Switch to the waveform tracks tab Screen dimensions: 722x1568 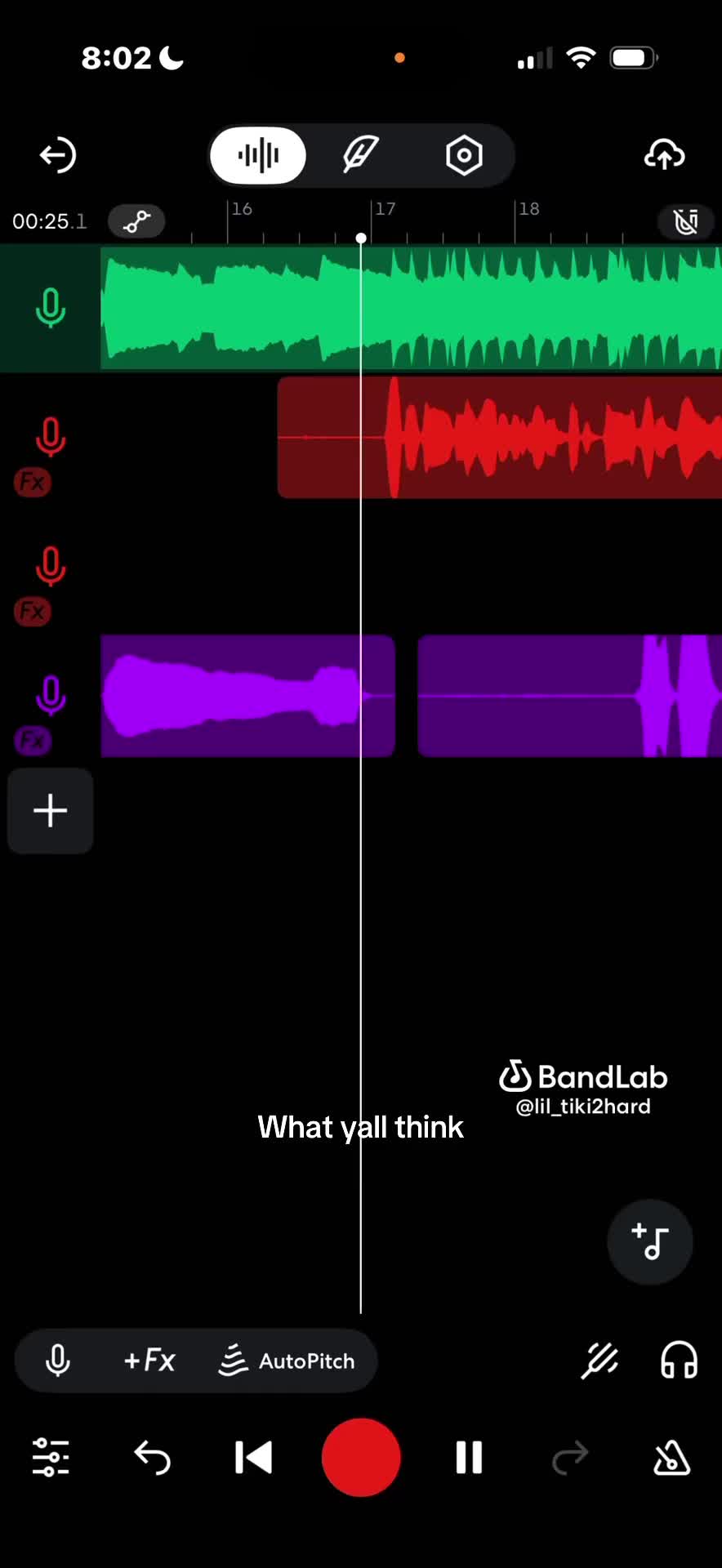coord(258,155)
